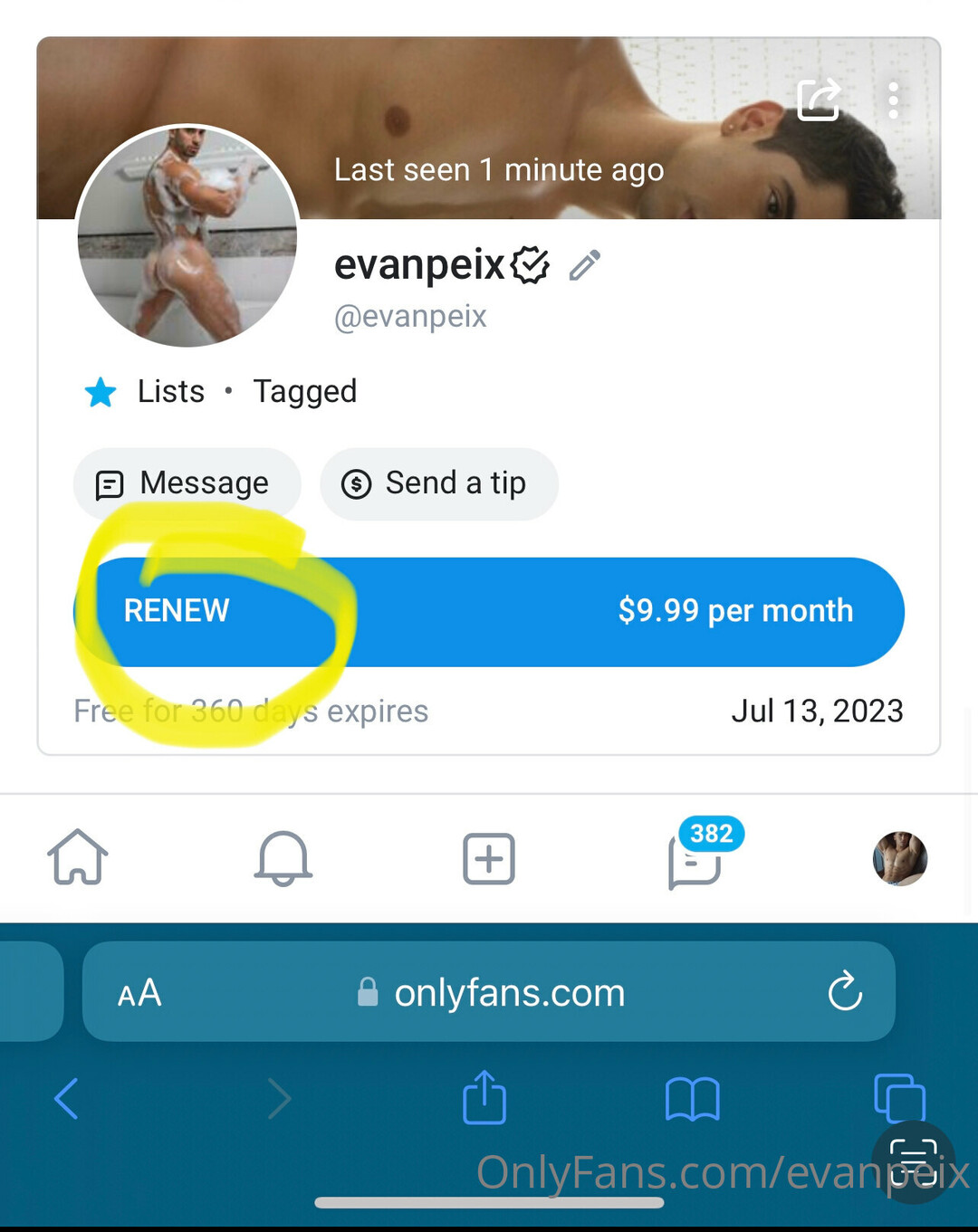Open browser bookmarks
The height and width of the screenshot is (1232, 978).
(692, 1099)
